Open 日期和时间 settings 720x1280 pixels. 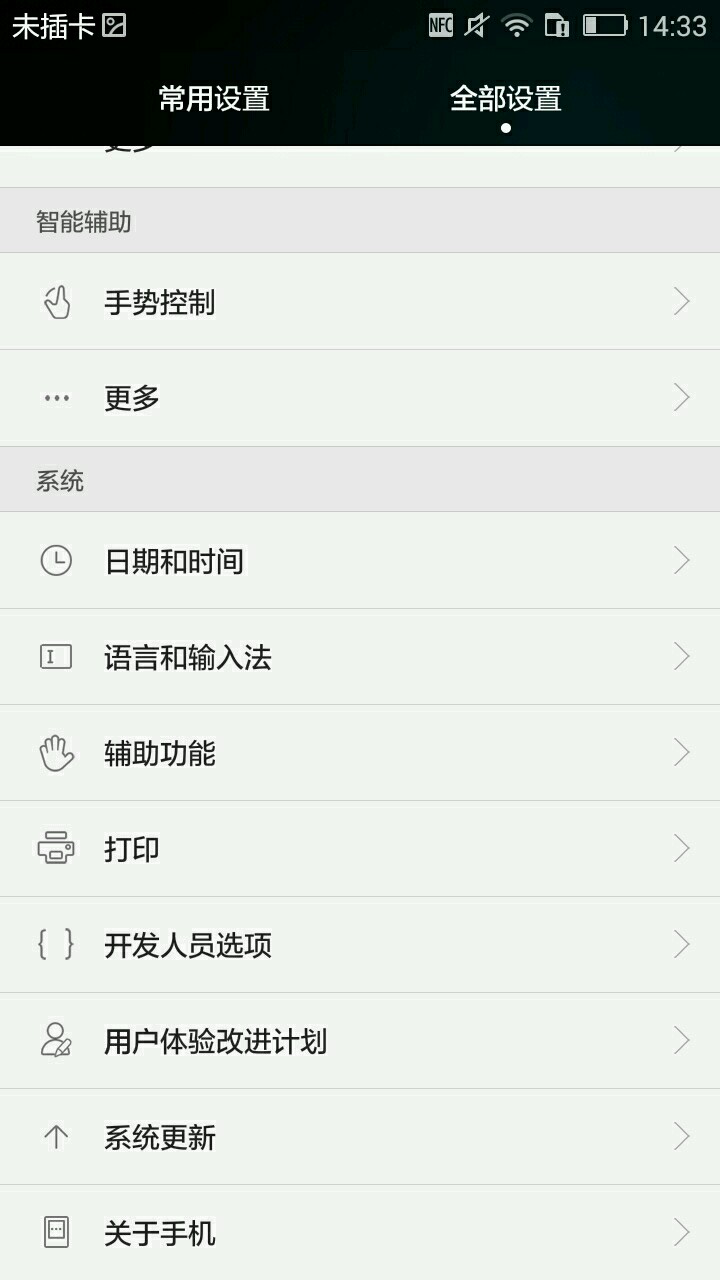[x=360, y=561]
